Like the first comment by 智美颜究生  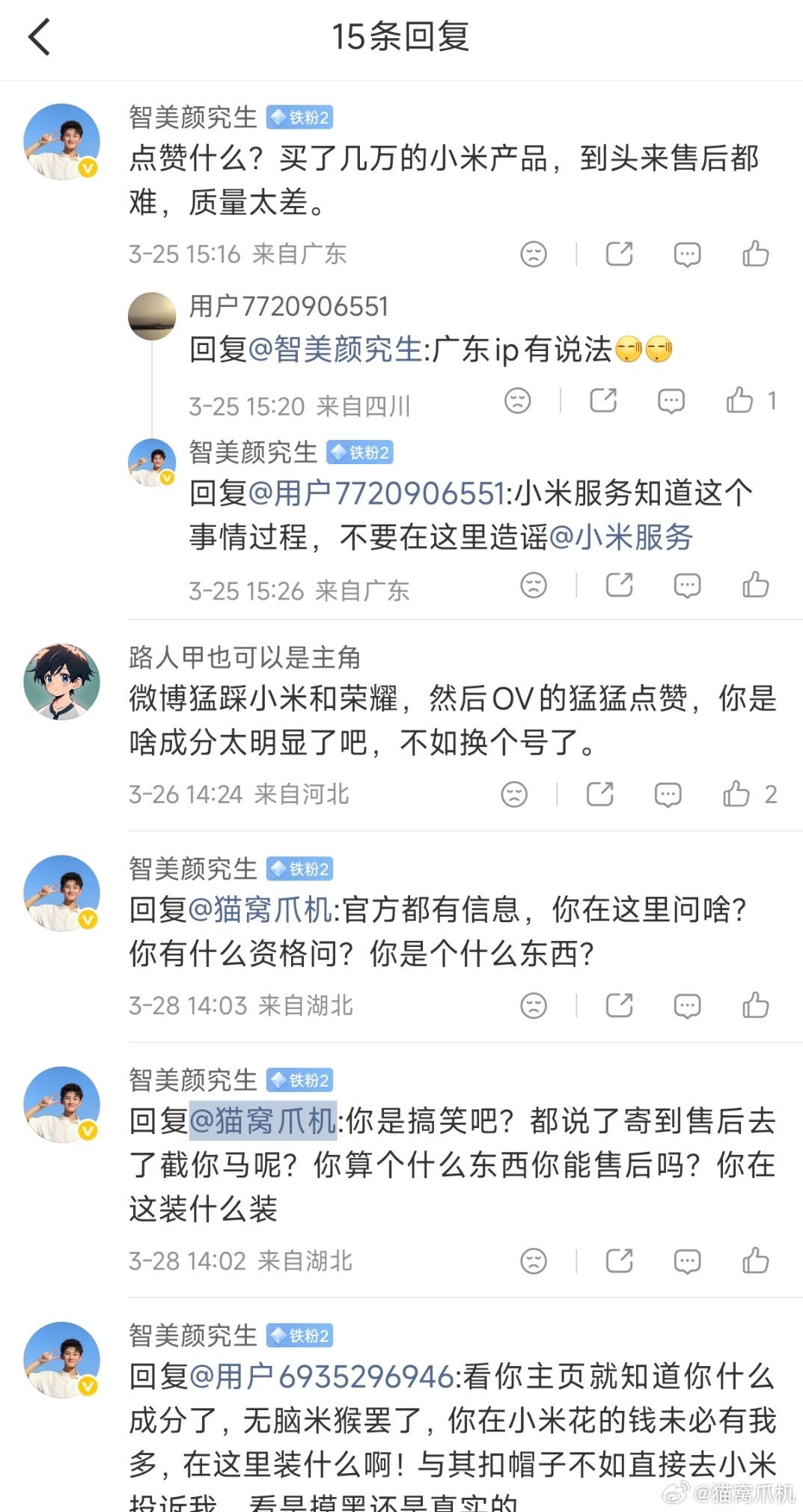[x=757, y=254]
